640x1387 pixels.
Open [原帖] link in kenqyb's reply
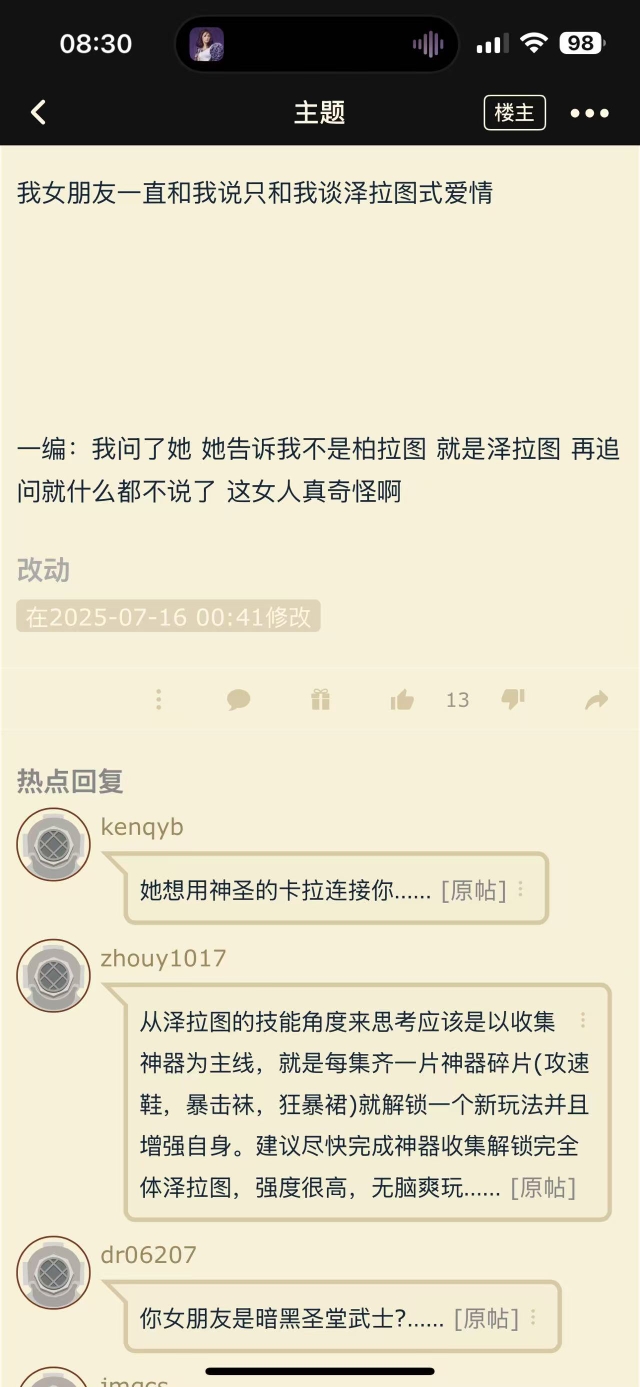474,890
